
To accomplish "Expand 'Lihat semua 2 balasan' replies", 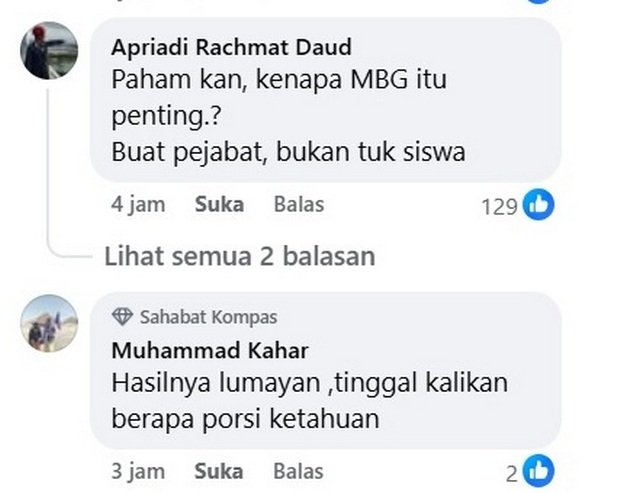I will point(239,256).
